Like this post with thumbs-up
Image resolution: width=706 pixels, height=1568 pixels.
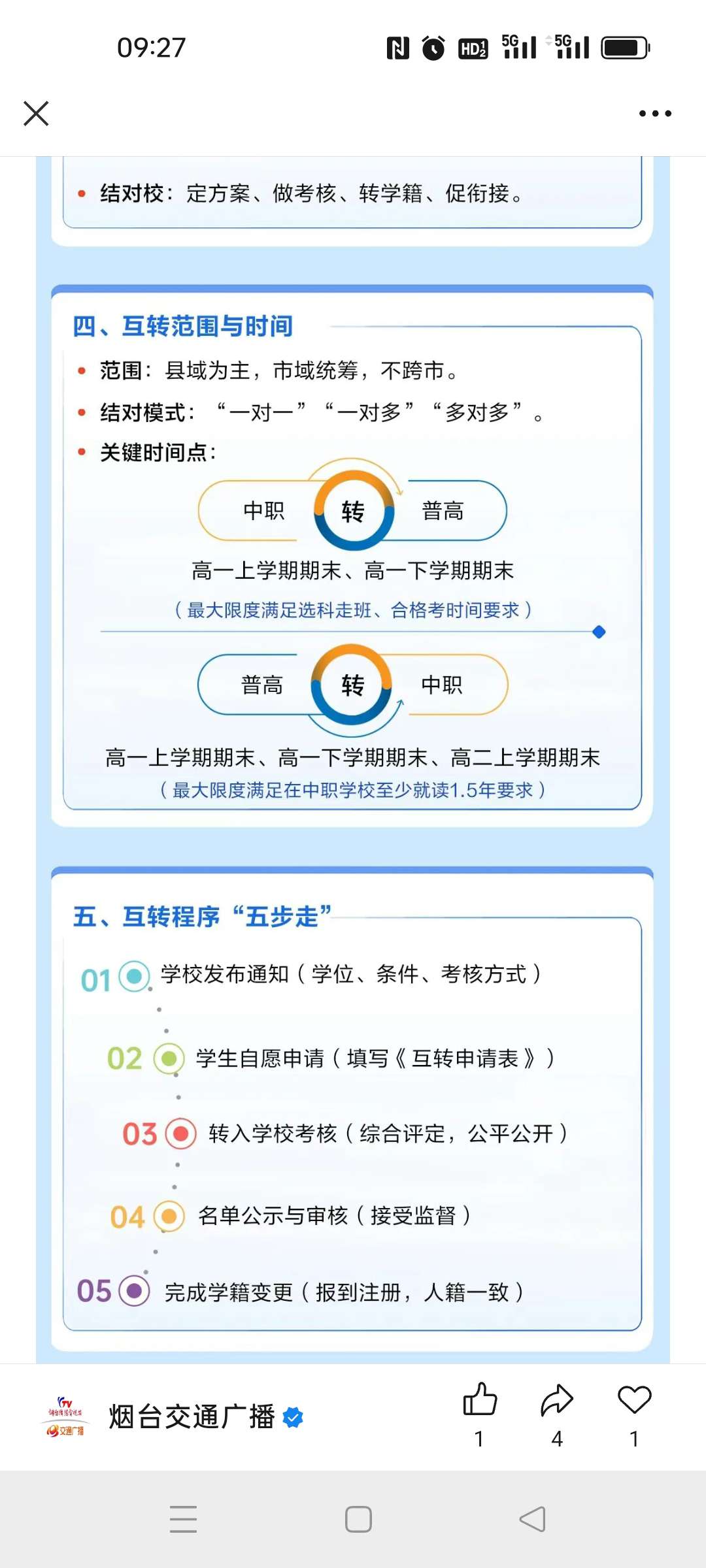point(480,1400)
